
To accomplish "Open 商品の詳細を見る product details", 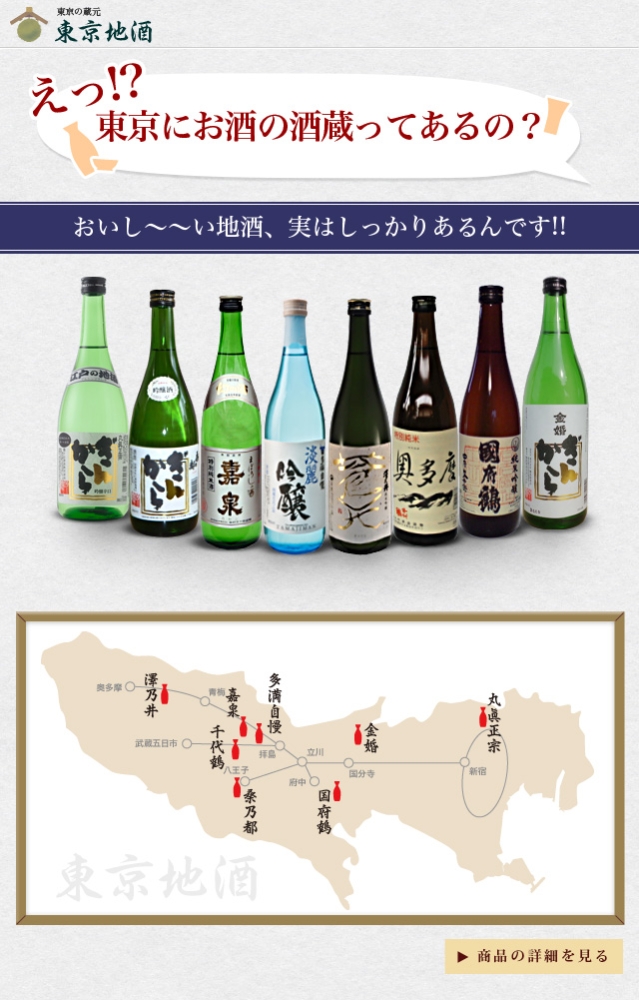I will click(x=533, y=956).
